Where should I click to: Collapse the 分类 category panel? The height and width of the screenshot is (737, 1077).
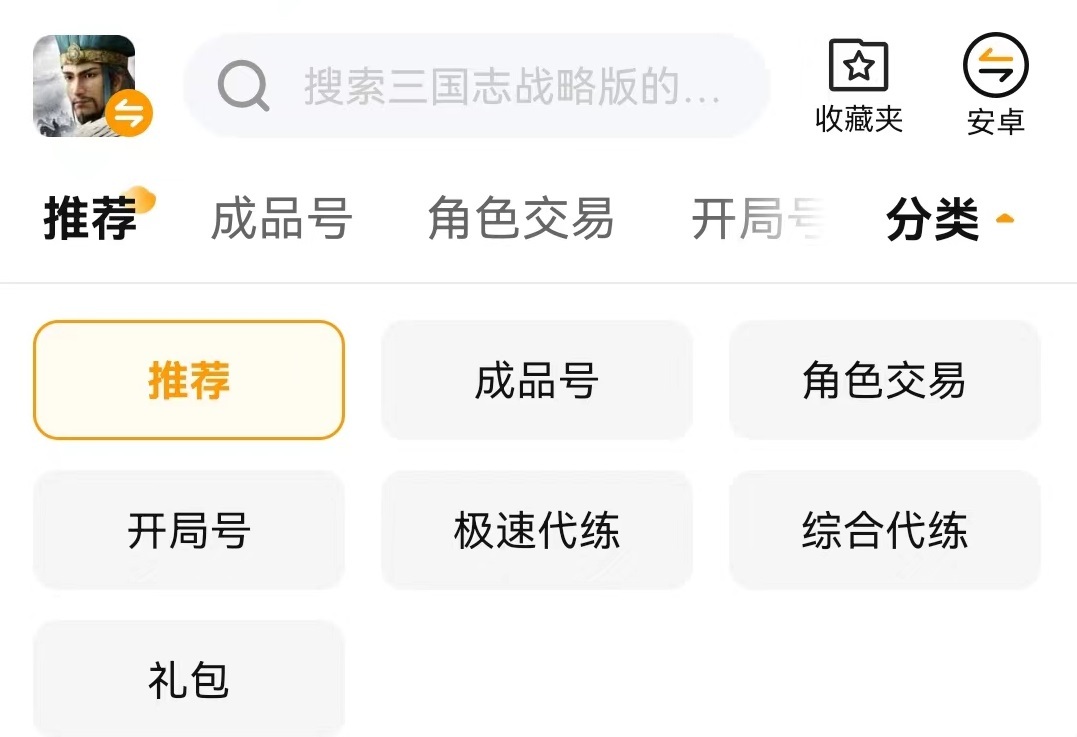coord(950,219)
